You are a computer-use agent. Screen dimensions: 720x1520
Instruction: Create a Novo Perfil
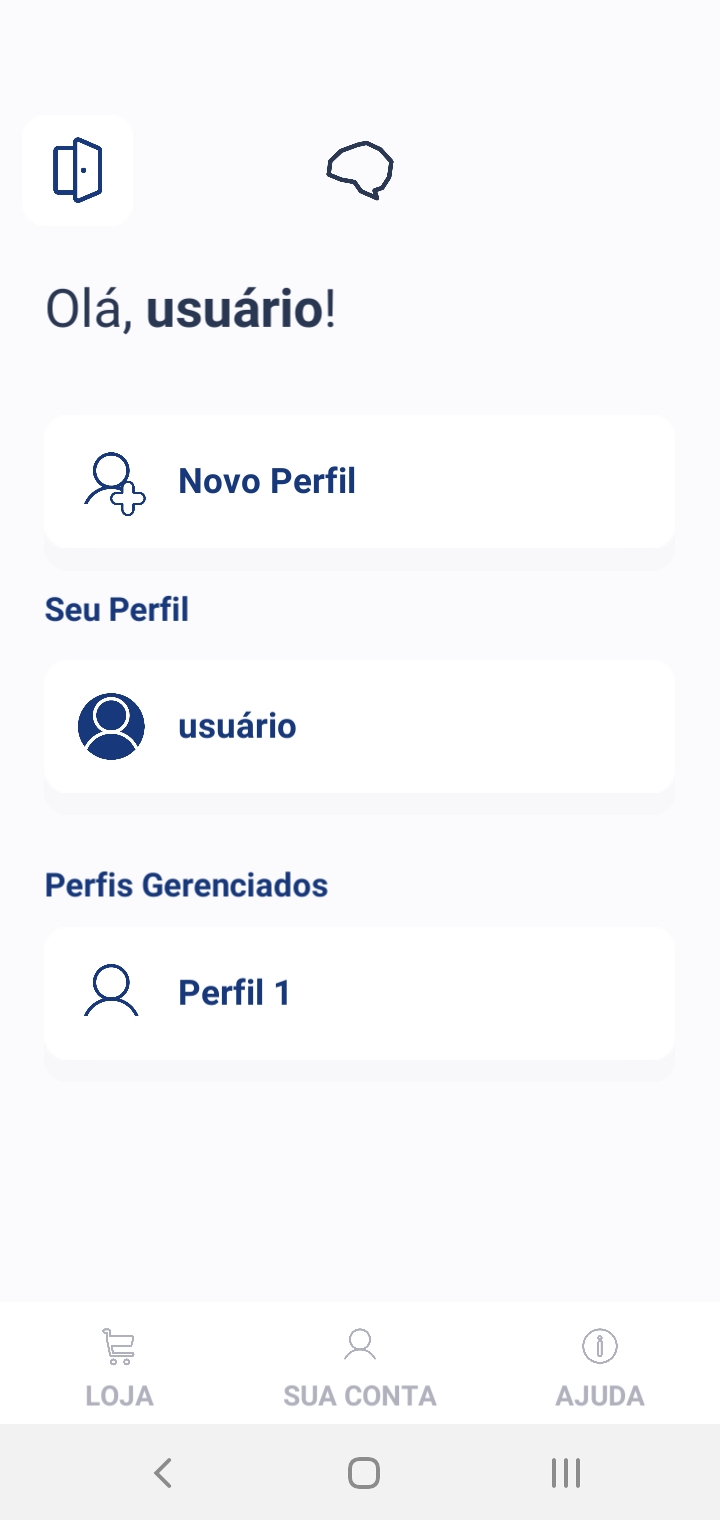tap(359, 481)
